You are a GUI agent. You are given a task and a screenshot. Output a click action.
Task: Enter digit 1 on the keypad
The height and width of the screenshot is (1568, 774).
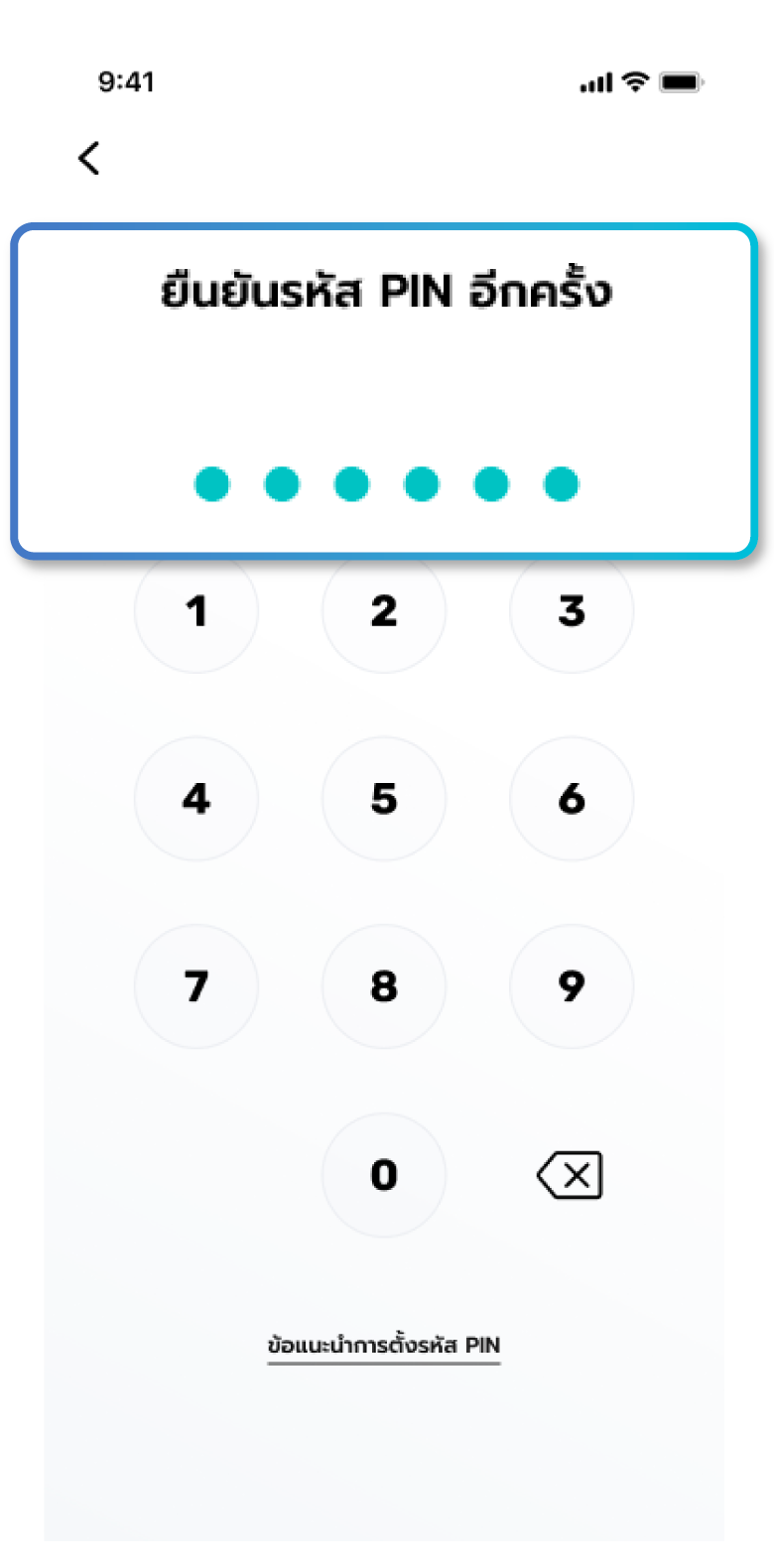click(196, 612)
